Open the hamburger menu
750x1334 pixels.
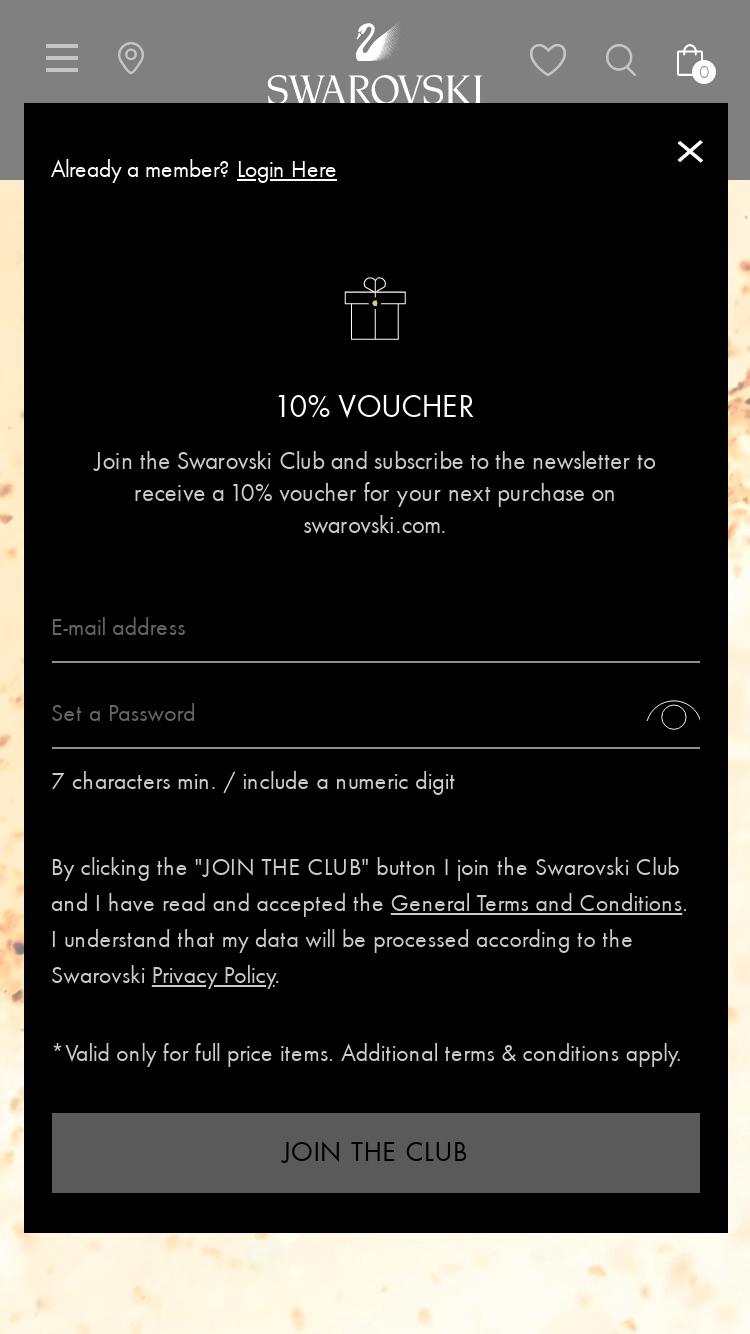[62, 58]
